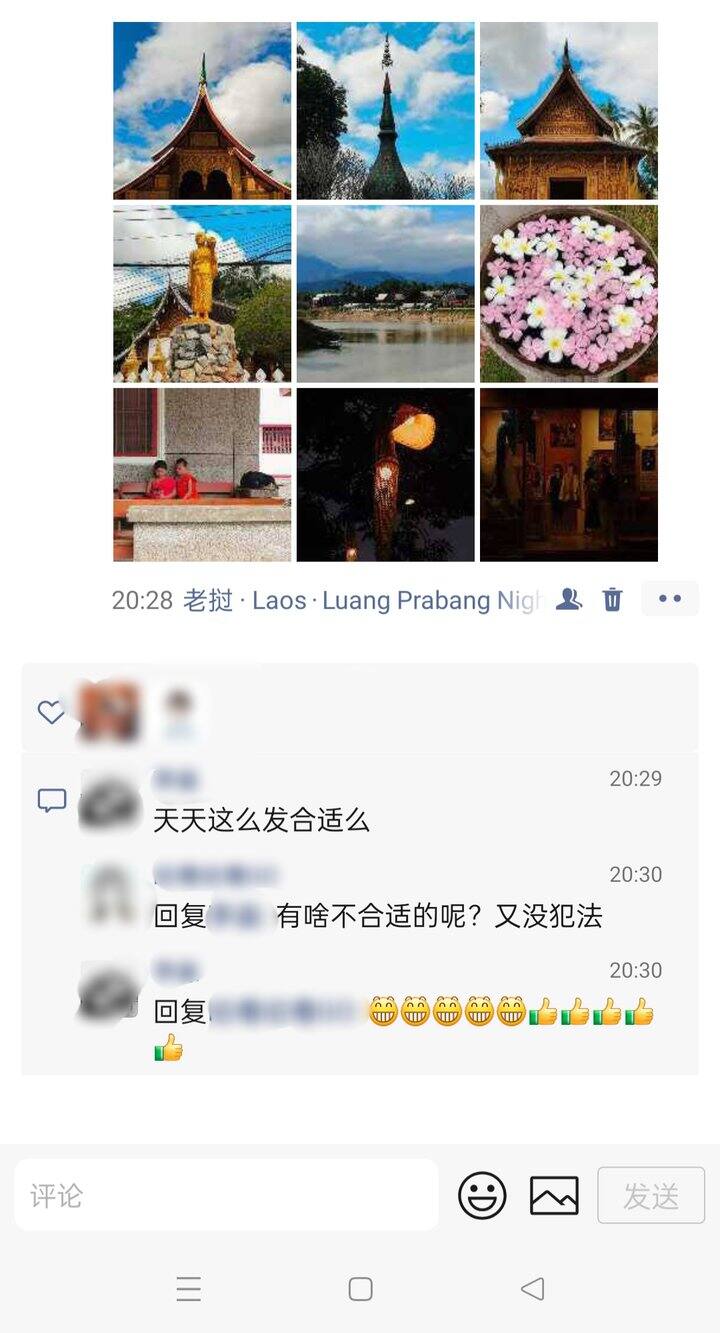The height and width of the screenshot is (1333, 720).
Task: Open the river landscape photo
Action: tap(385, 294)
